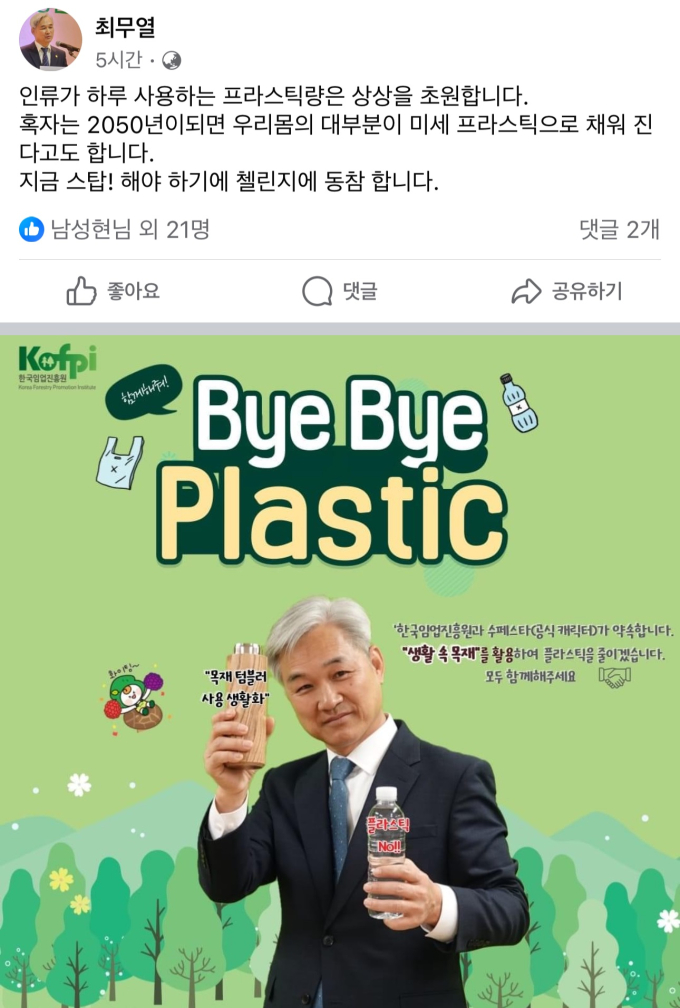The image size is (680, 1008).
Task: Open 최무열's profile picture
Action: coord(50,41)
